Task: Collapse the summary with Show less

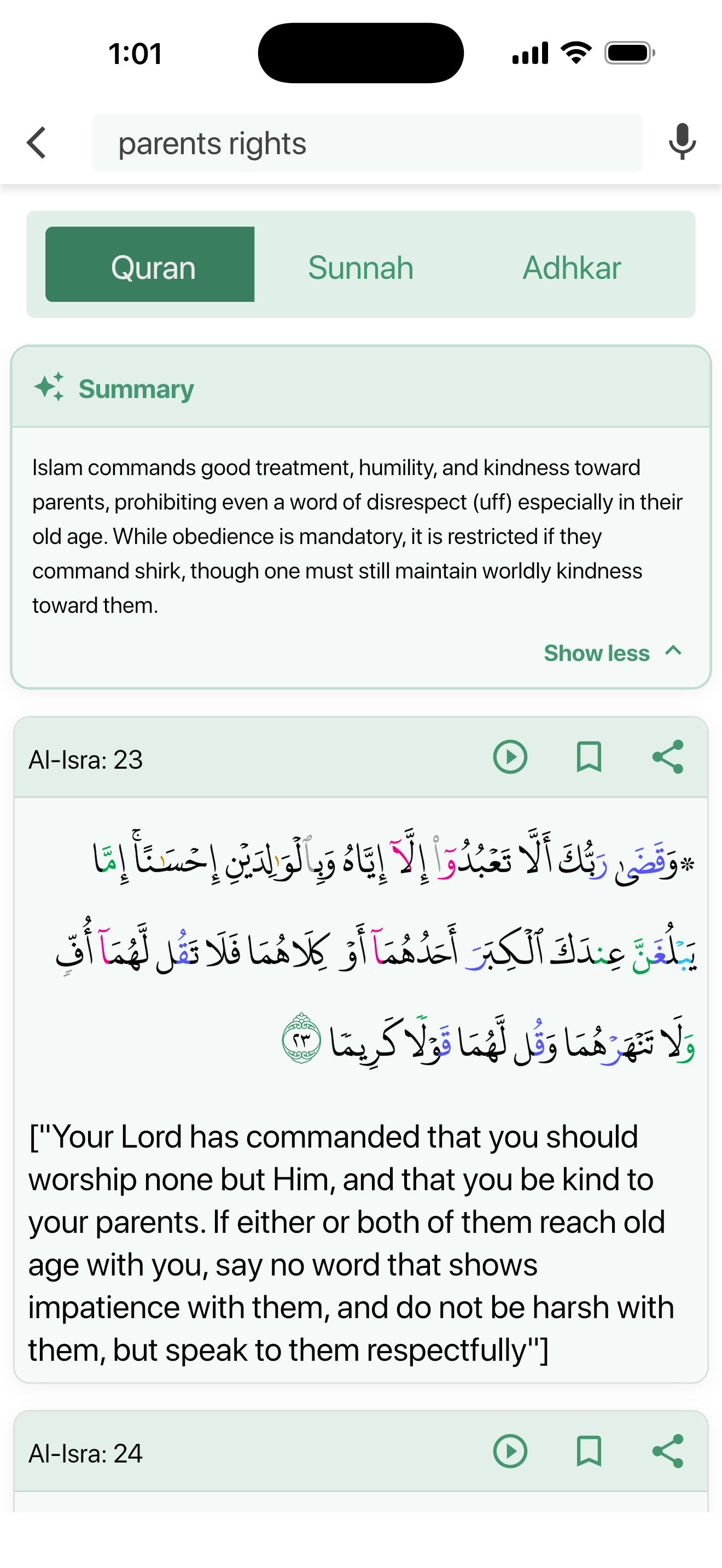Action: [596, 653]
